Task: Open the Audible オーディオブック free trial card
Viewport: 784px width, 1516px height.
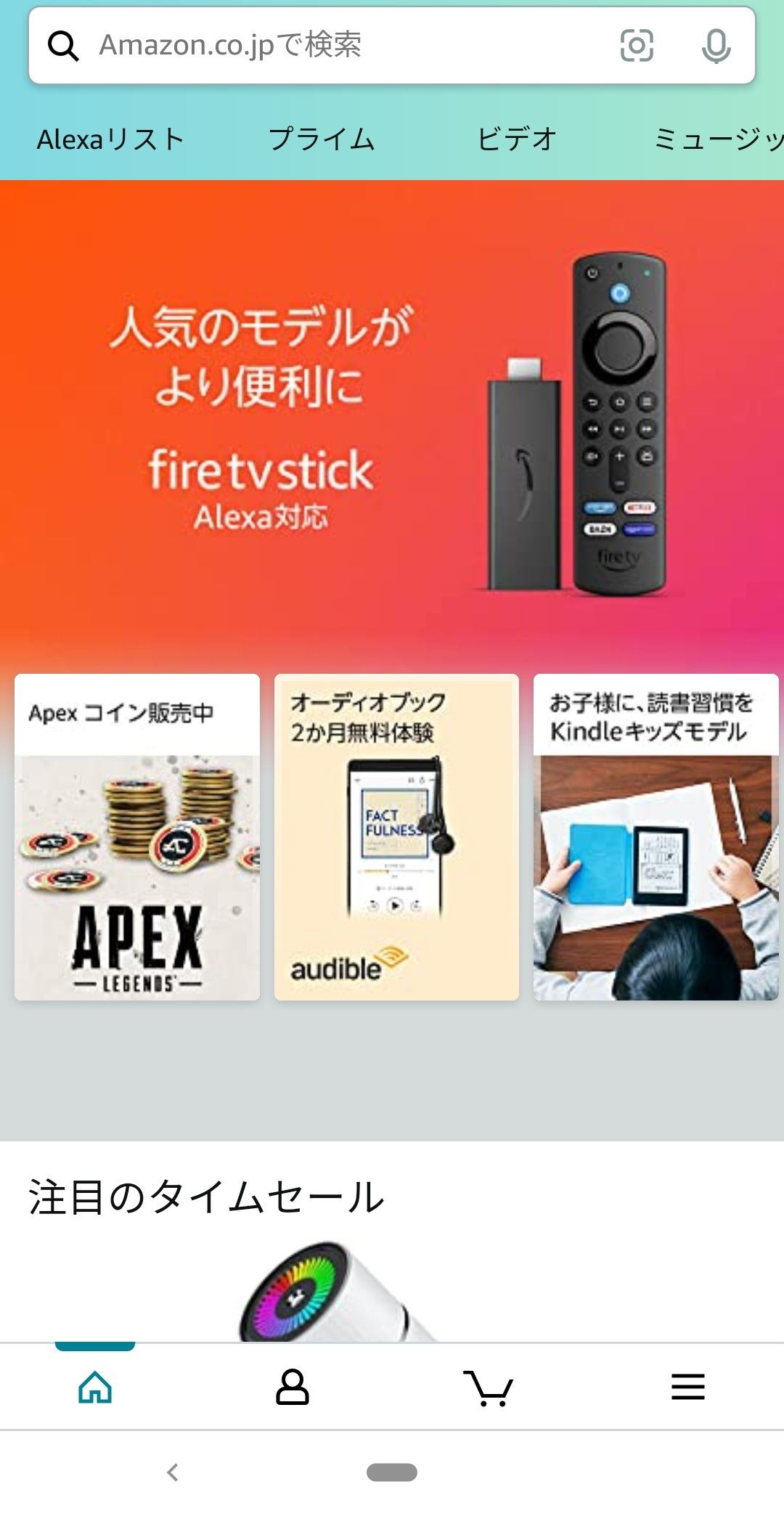Action: [x=396, y=837]
